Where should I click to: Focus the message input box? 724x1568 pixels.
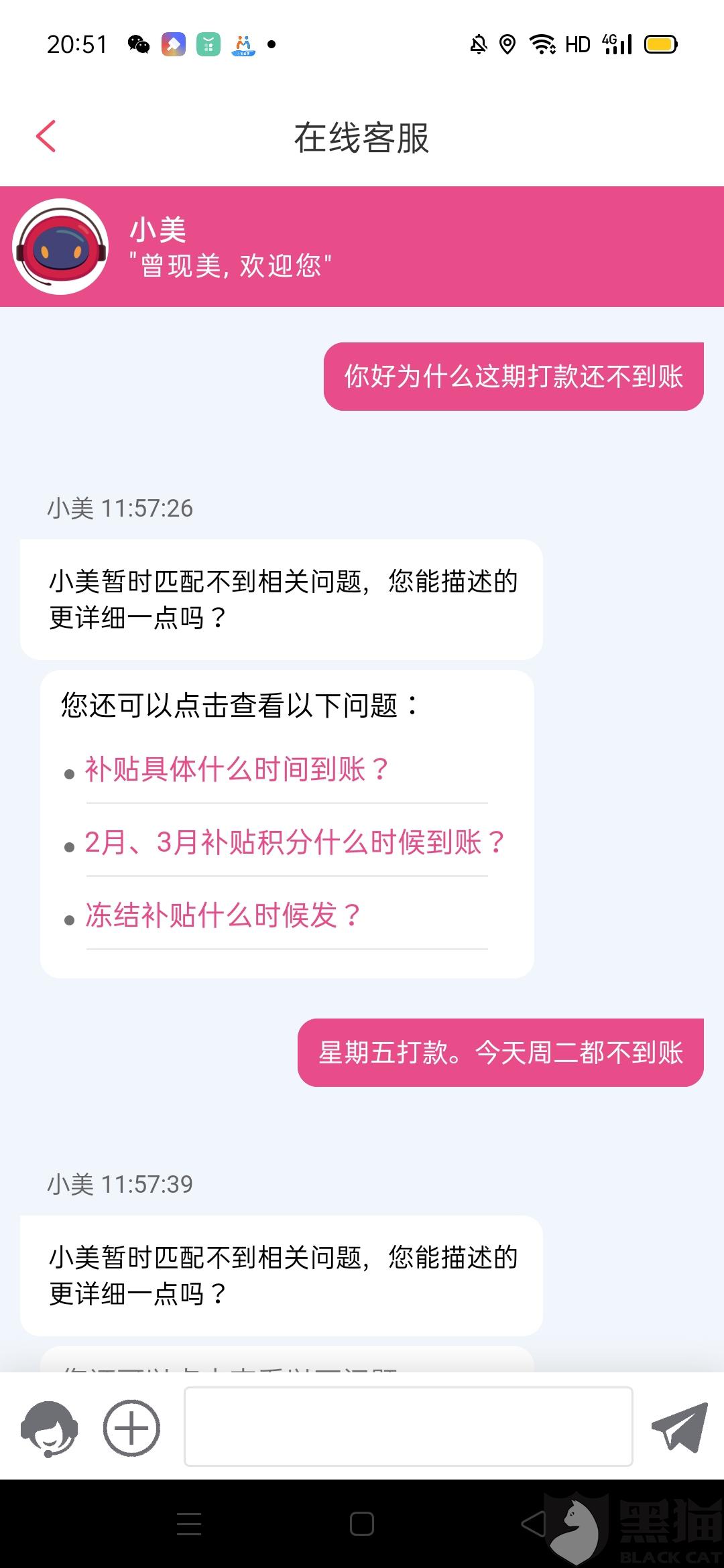coord(408,1426)
